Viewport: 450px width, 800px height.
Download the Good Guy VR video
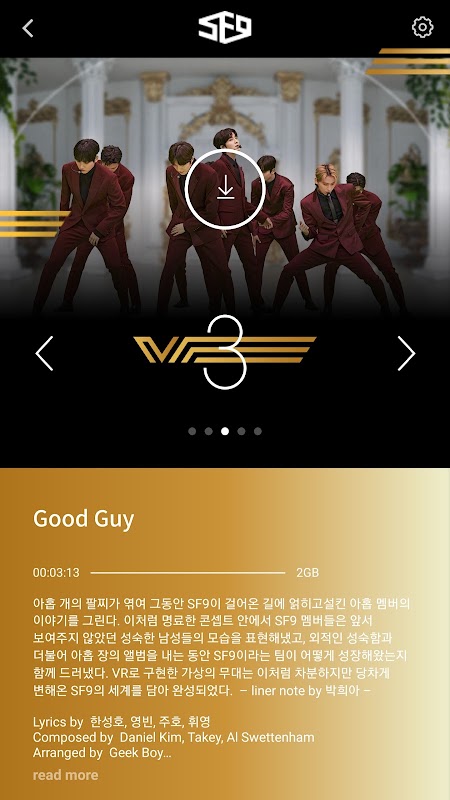pos(225,190)
